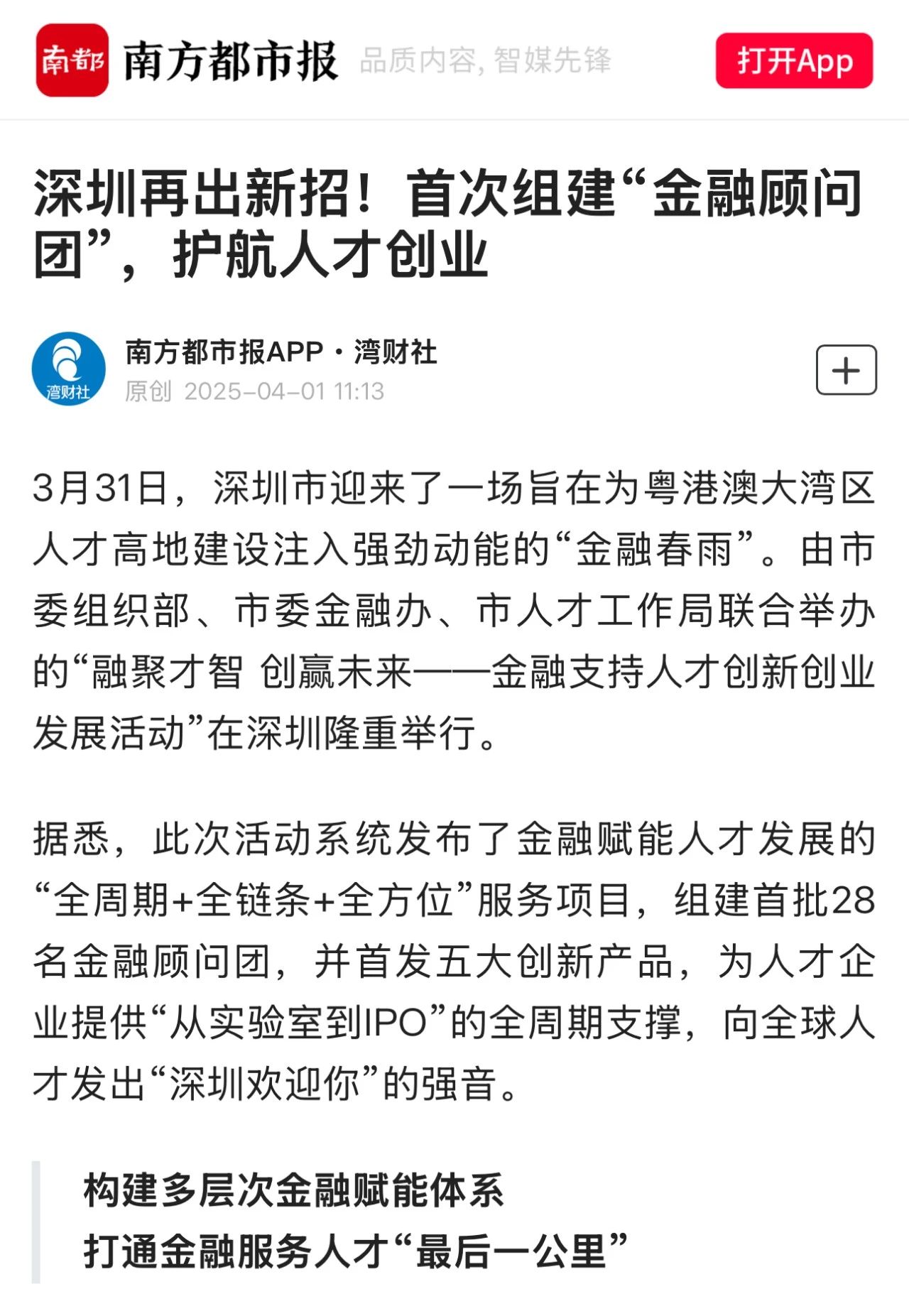The width and height of the screenshot is (909, 1316).
Task: Open the 南方都市报 header logo
Action: (x=72, y=60)
